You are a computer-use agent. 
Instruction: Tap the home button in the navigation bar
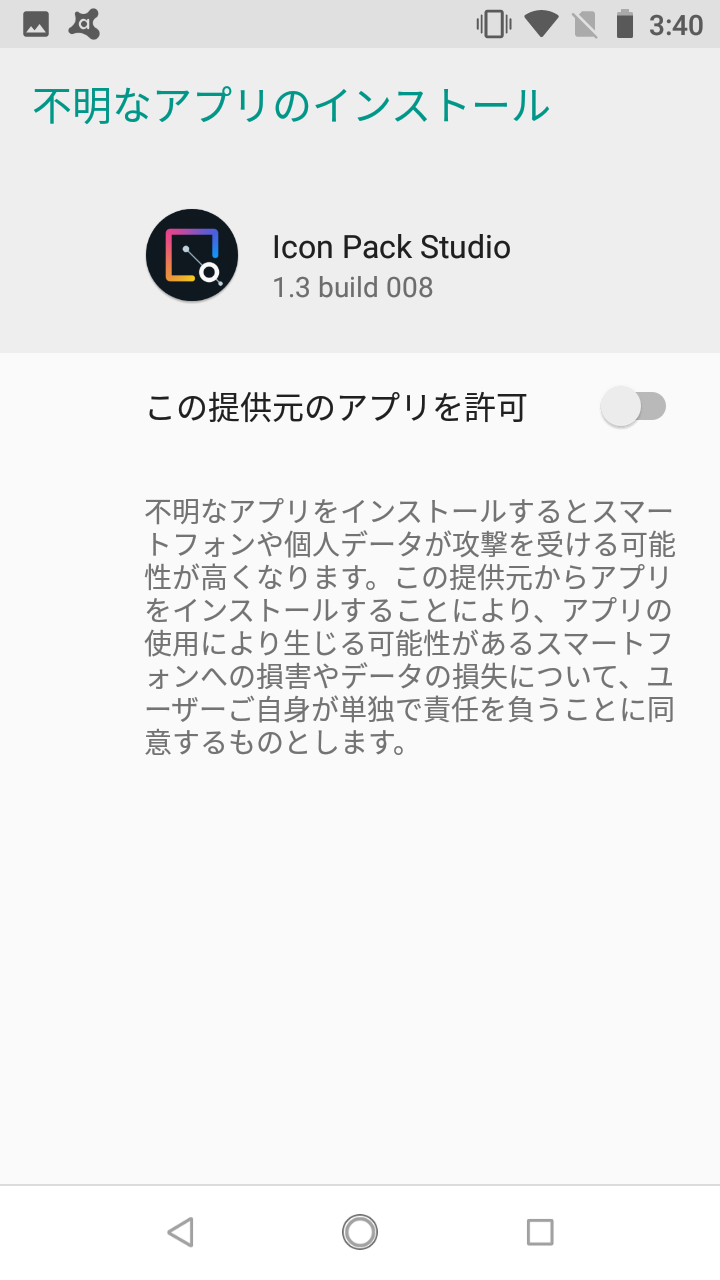pyautogui.click(x=360, y=1232)
